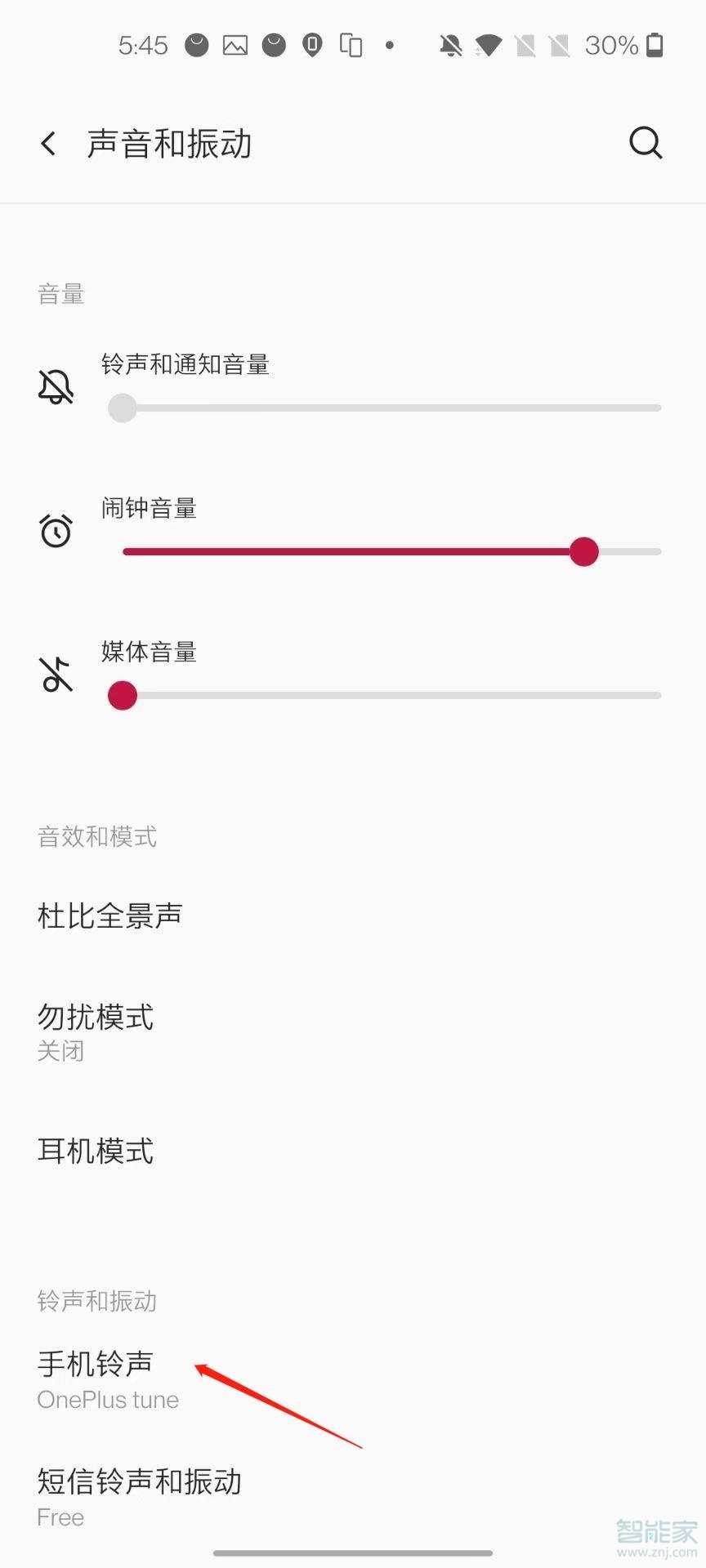Tap the screenshot notification icon

coord(235,45)
